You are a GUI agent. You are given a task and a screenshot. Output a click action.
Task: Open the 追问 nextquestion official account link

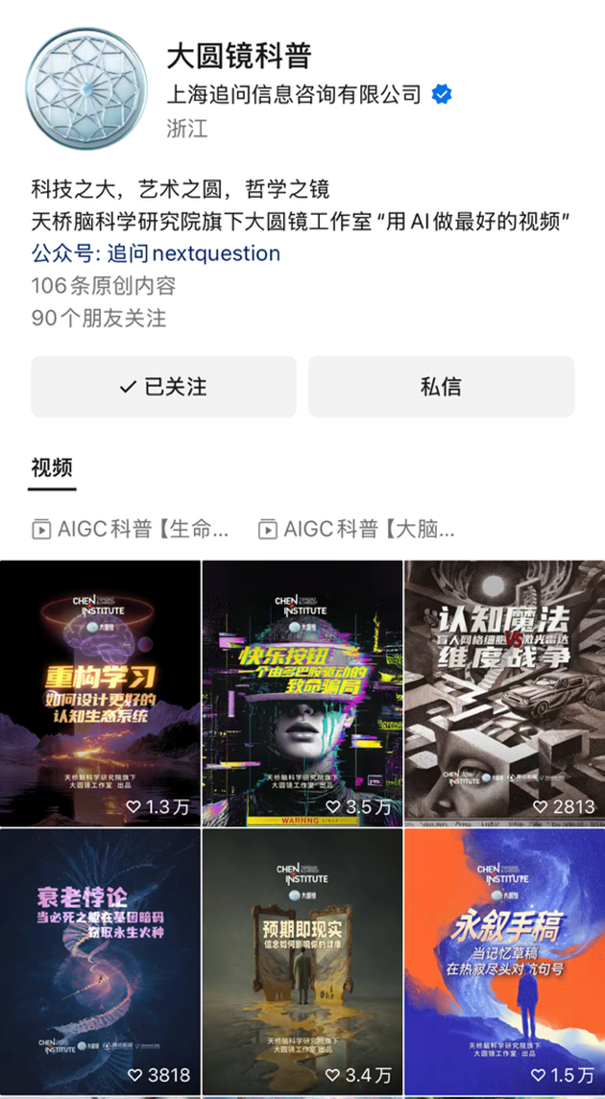(193, 253)
